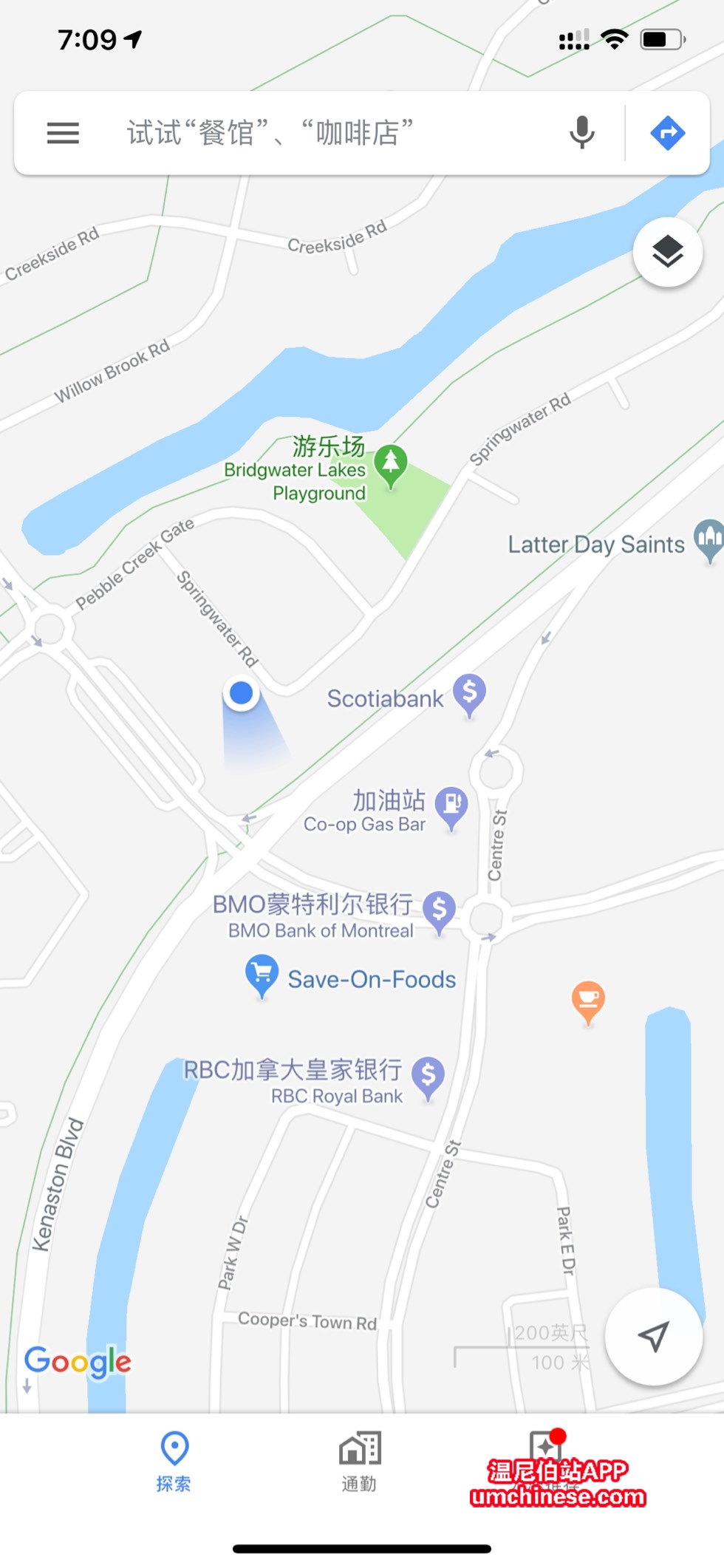Tap the search field for places
Screen dimensions: 724x1568
325,133
